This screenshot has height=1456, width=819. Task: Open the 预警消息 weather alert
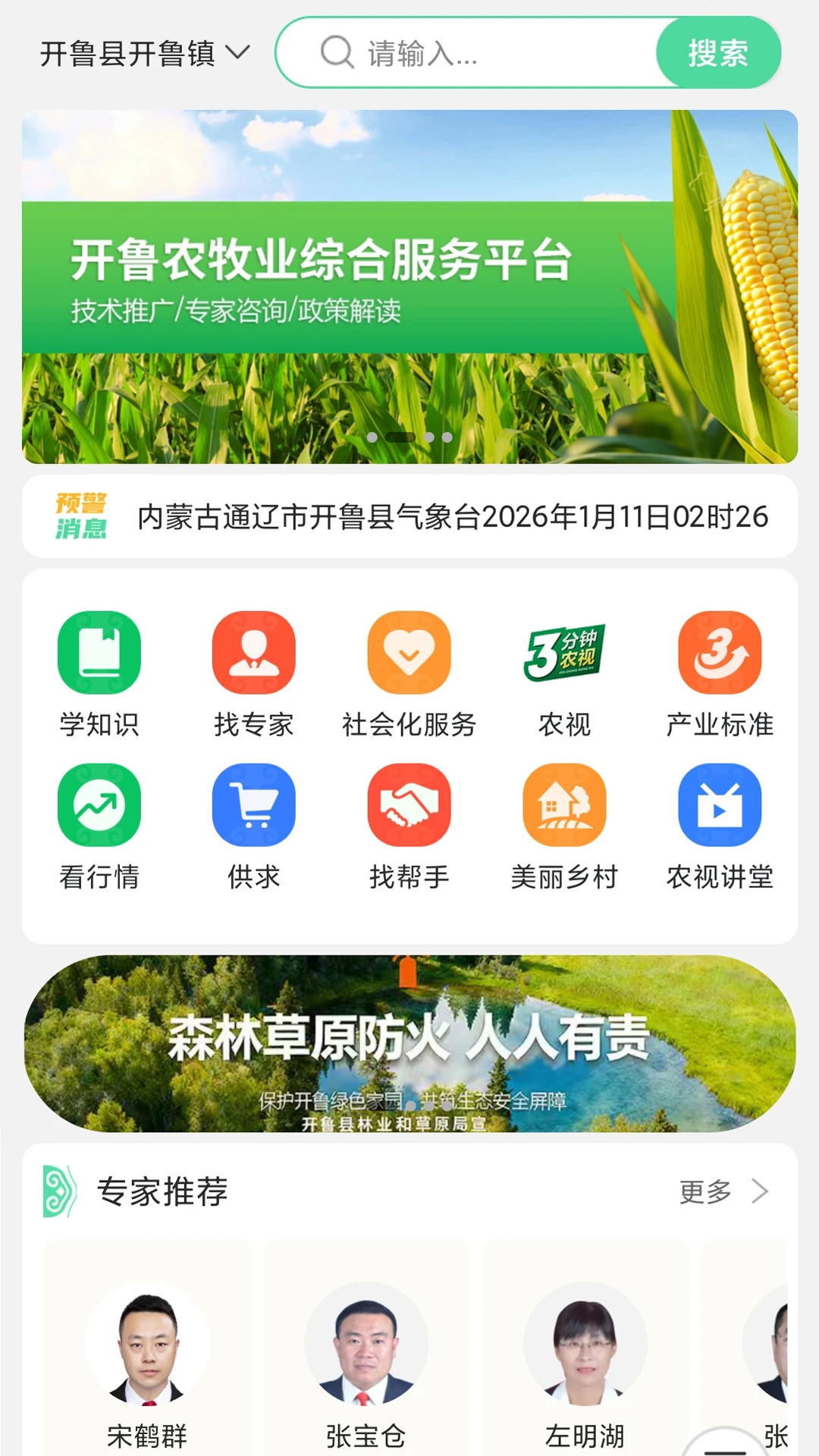409,516
